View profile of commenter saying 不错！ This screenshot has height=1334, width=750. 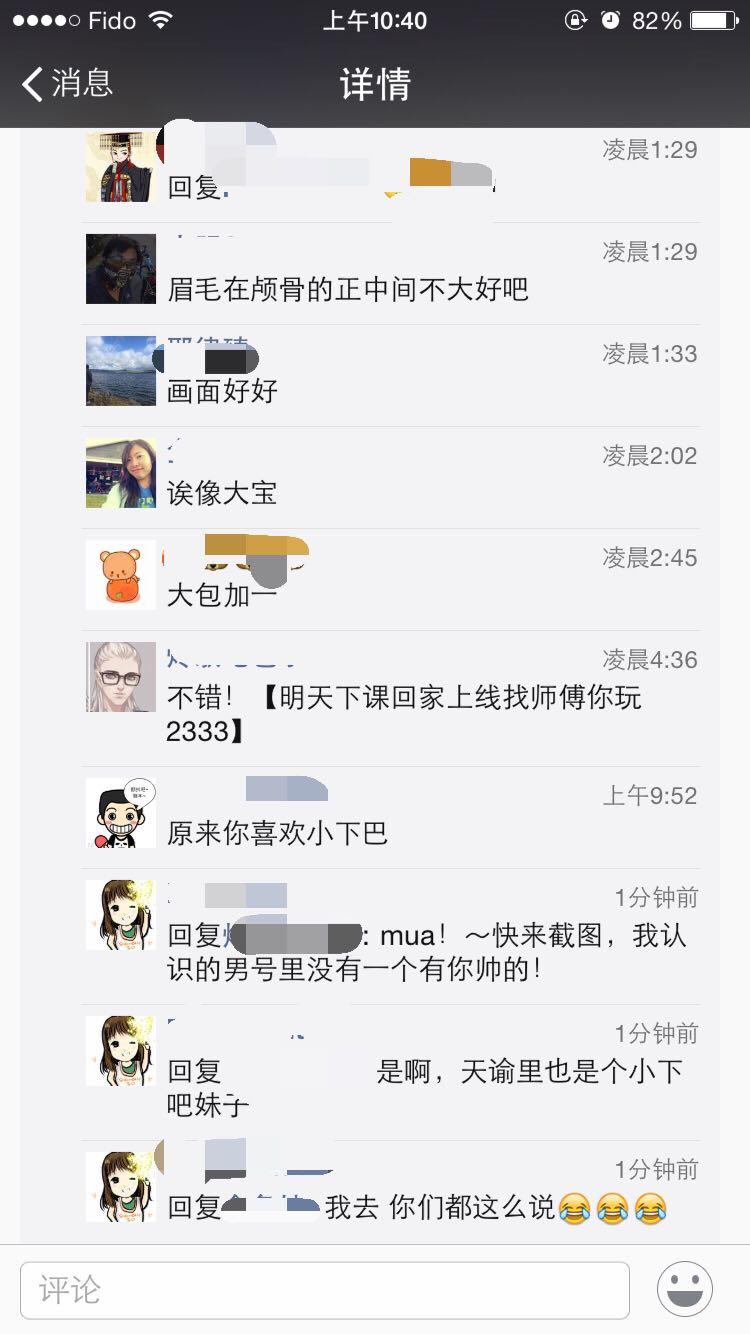click(x=121, y=677)
